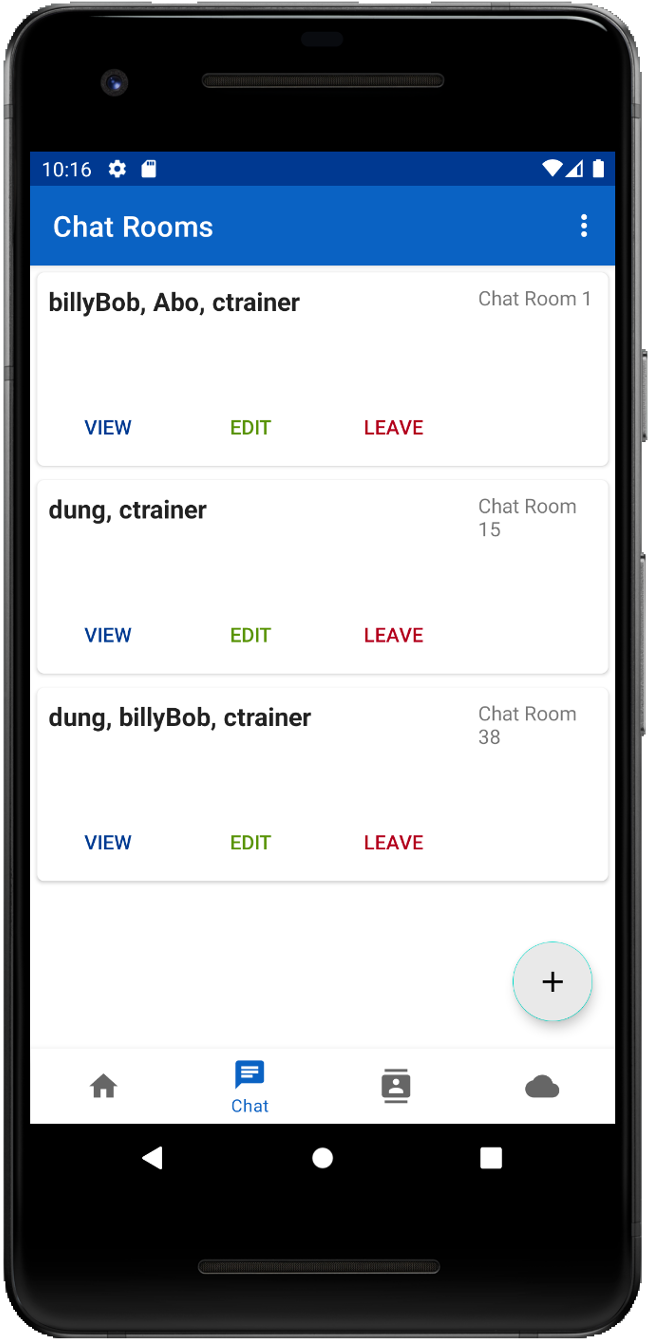The width and height of the screenshot is (652, 1344).
Task: Edit Chat Room 15
Action: (250, 635)
